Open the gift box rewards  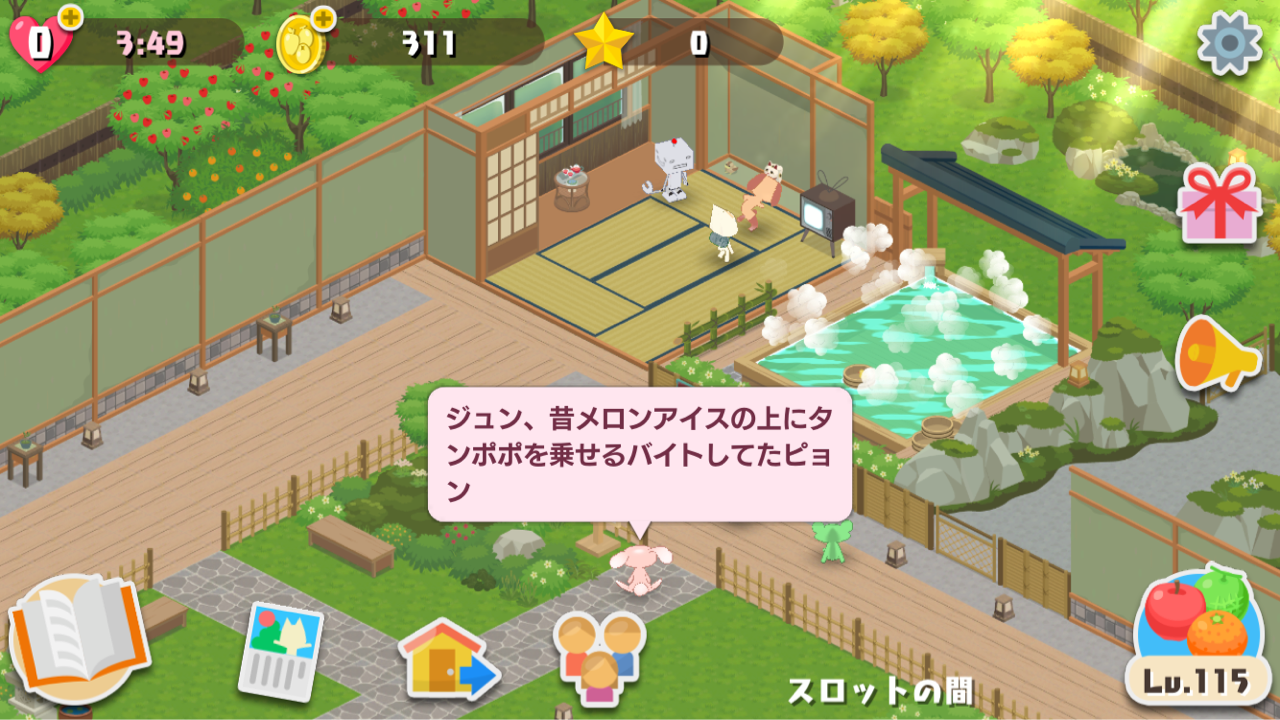(x=1217, y=203)
